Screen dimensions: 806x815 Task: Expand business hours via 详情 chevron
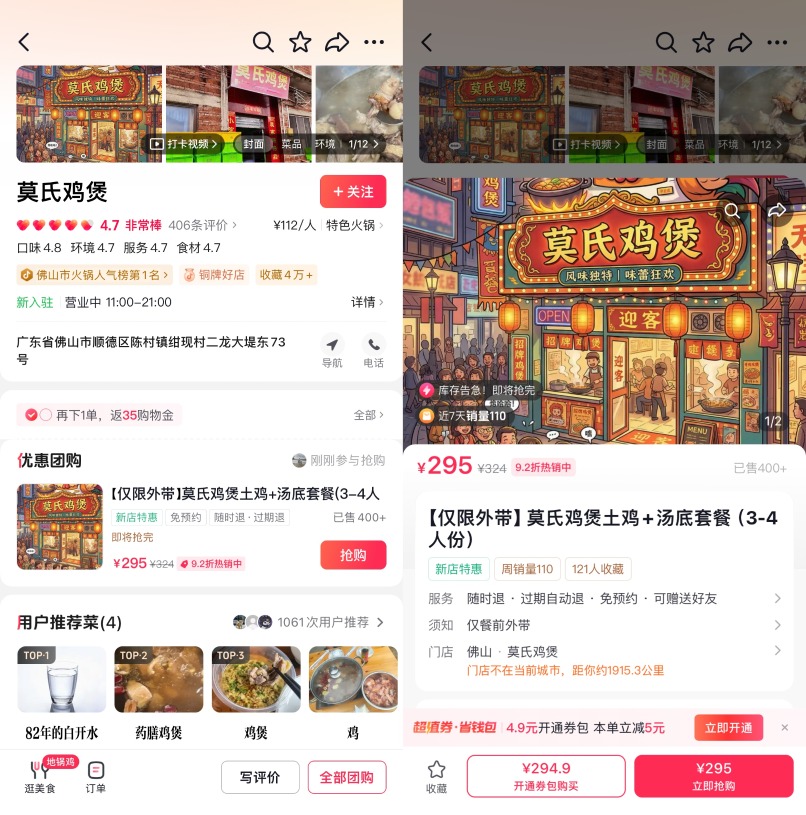[366, 301]
